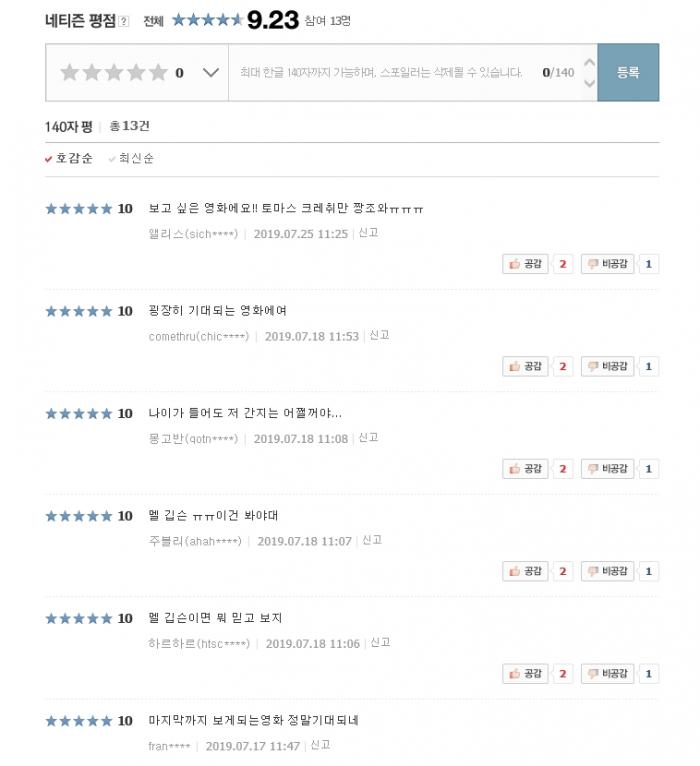Tap 공감 on 하르하르's review

coord(526,673)
